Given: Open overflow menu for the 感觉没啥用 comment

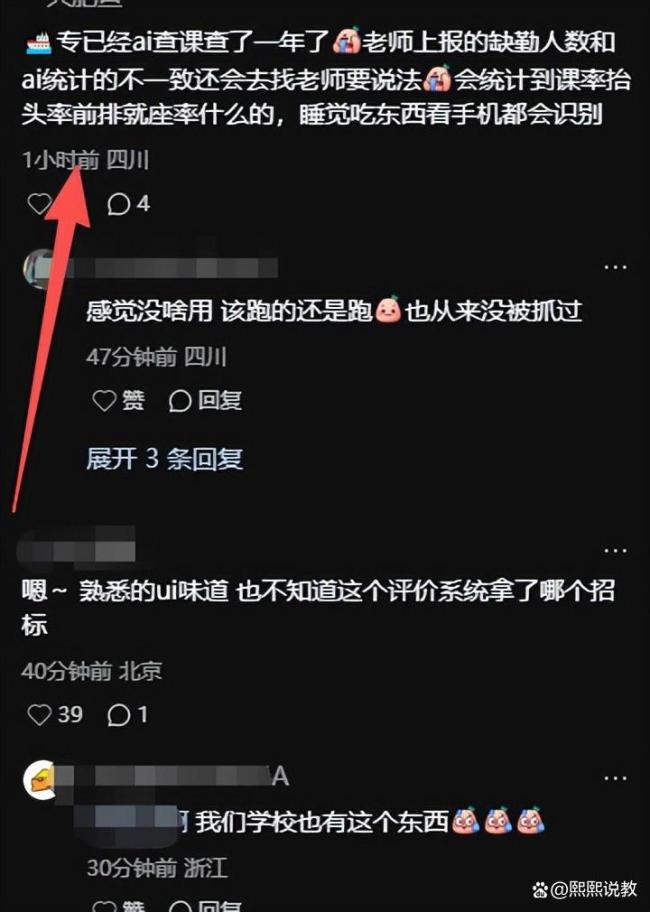Looking at the screenshot, I should (616, 268).
